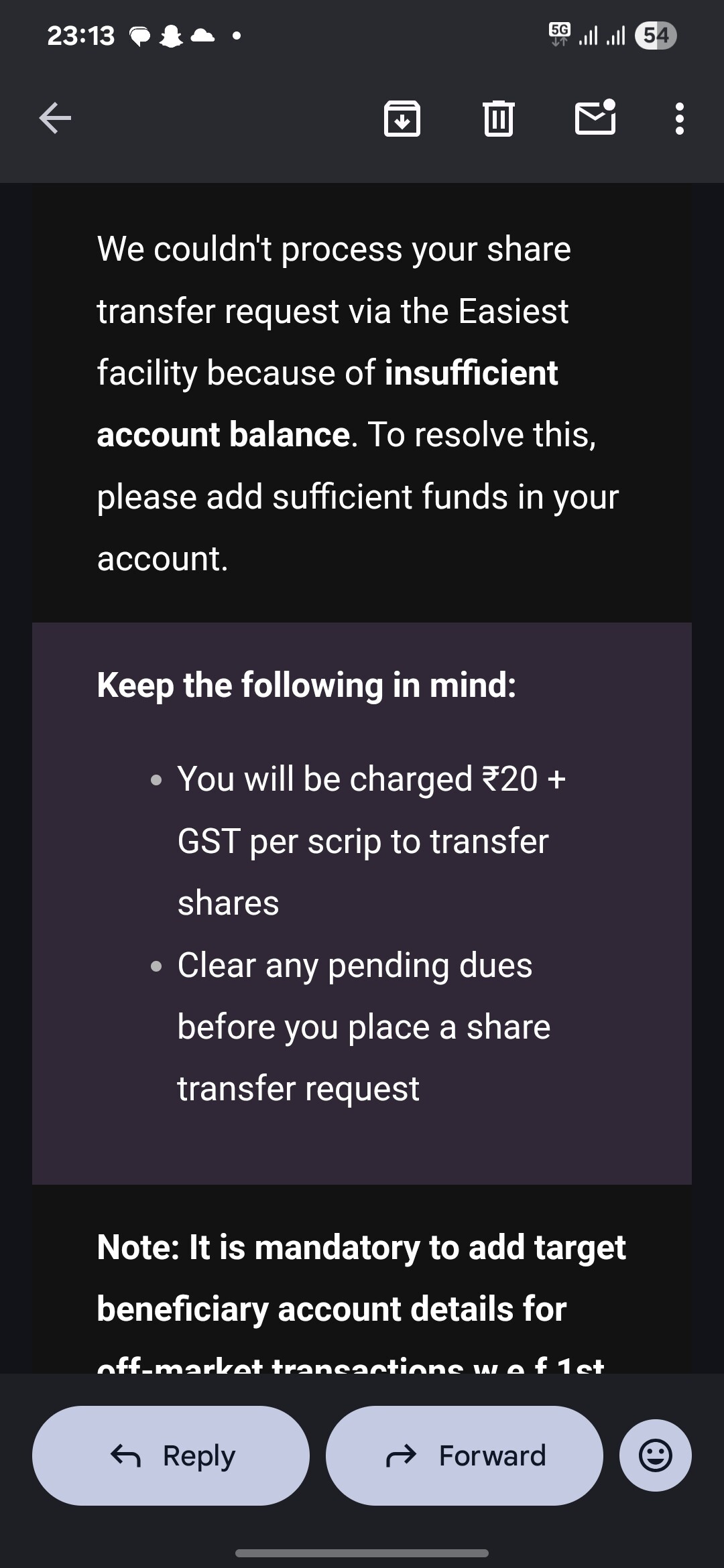
Task: Go back to the inbox
Action: pyautogui.click(x=55, y=119)
